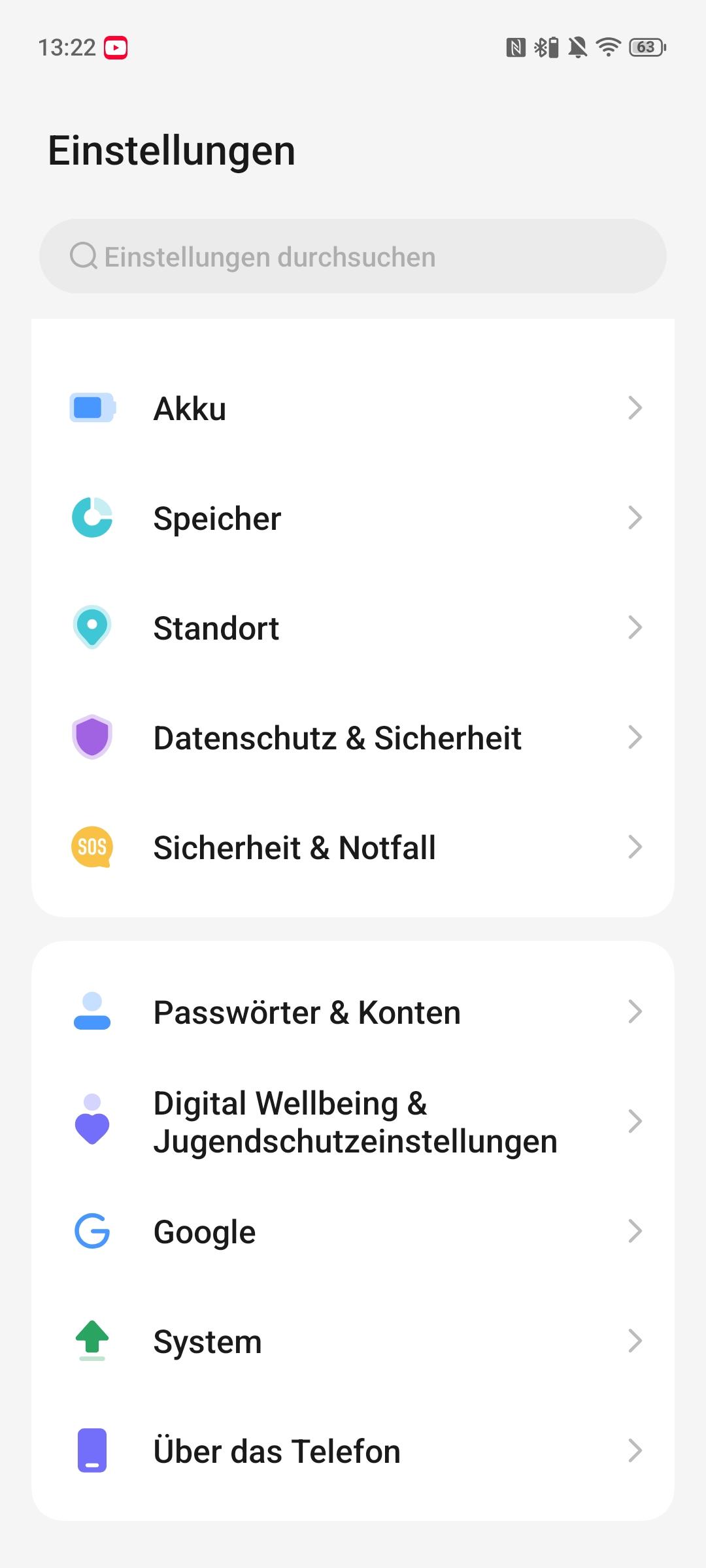
Task: Select the System row
Action: click(353, 1341)
